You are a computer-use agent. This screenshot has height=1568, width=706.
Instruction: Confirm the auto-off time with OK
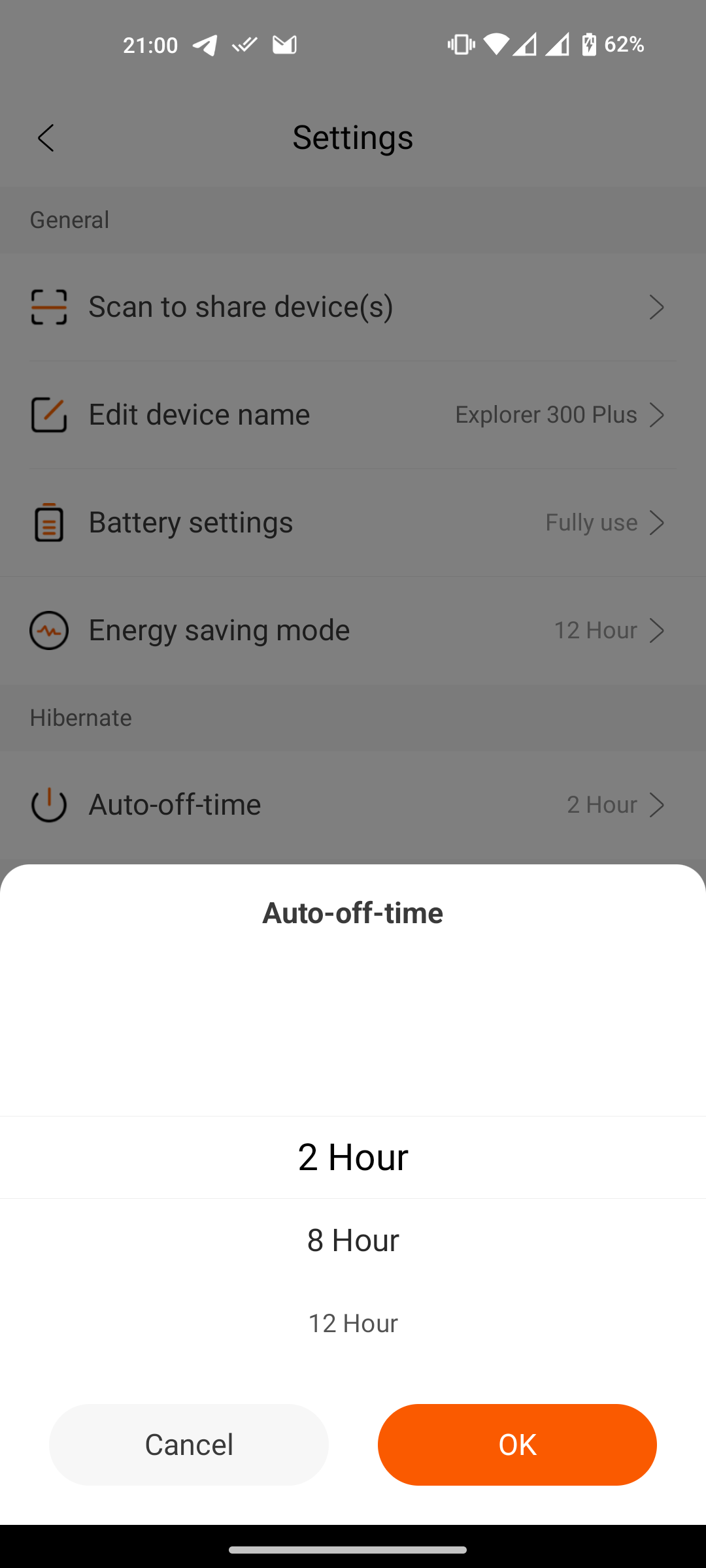517,1445
